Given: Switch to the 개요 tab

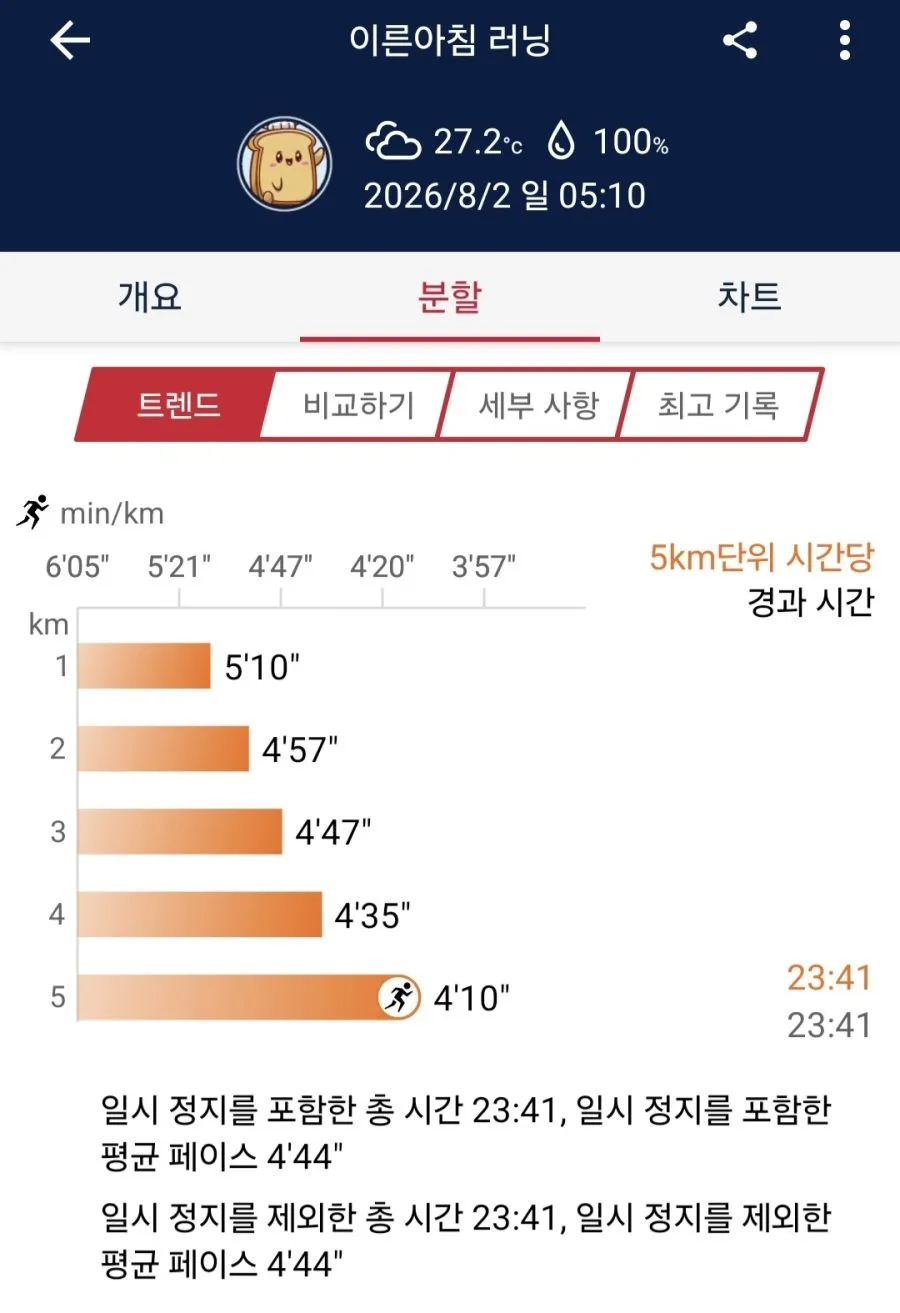Looking at the screenshot, I should [150, 297].
